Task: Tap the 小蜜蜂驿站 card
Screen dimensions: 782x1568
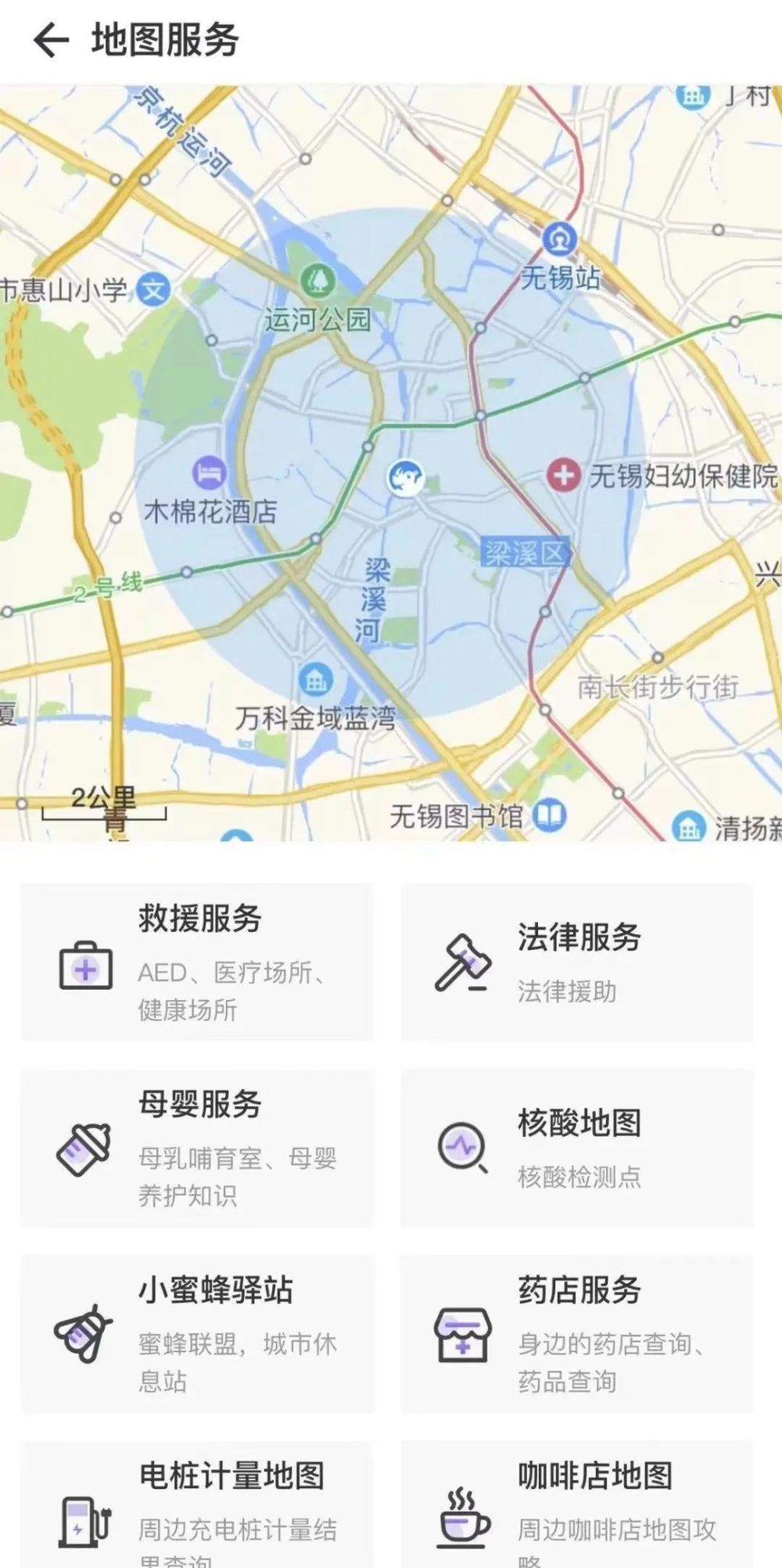Action: [197, 1334]
